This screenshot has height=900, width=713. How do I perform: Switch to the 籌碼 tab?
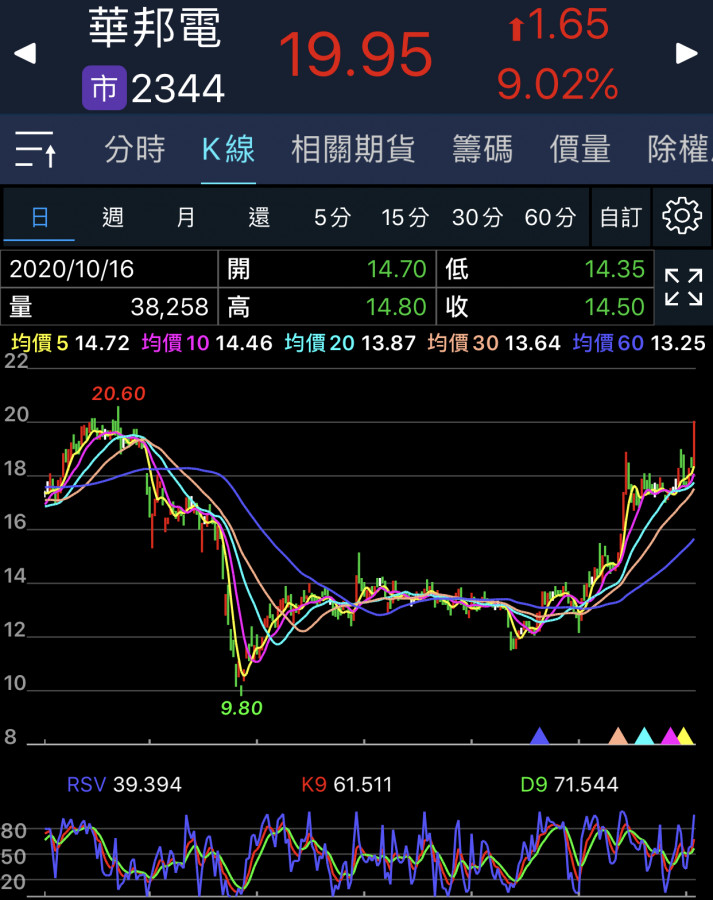pos(482,150)
